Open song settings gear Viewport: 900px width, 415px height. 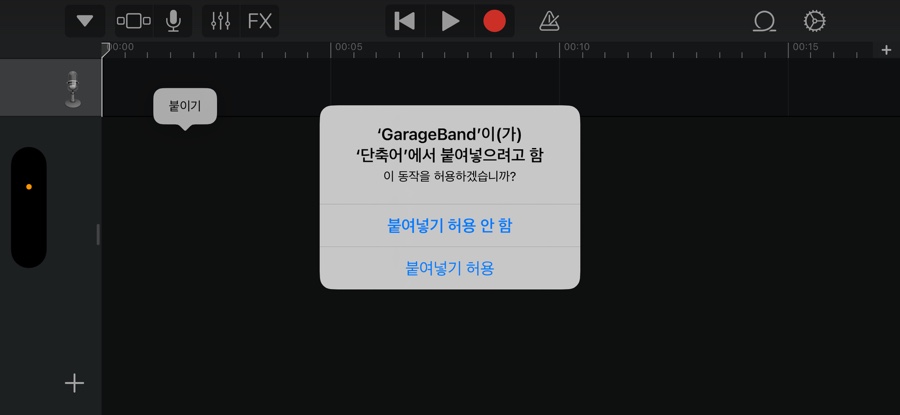point(815,21)
